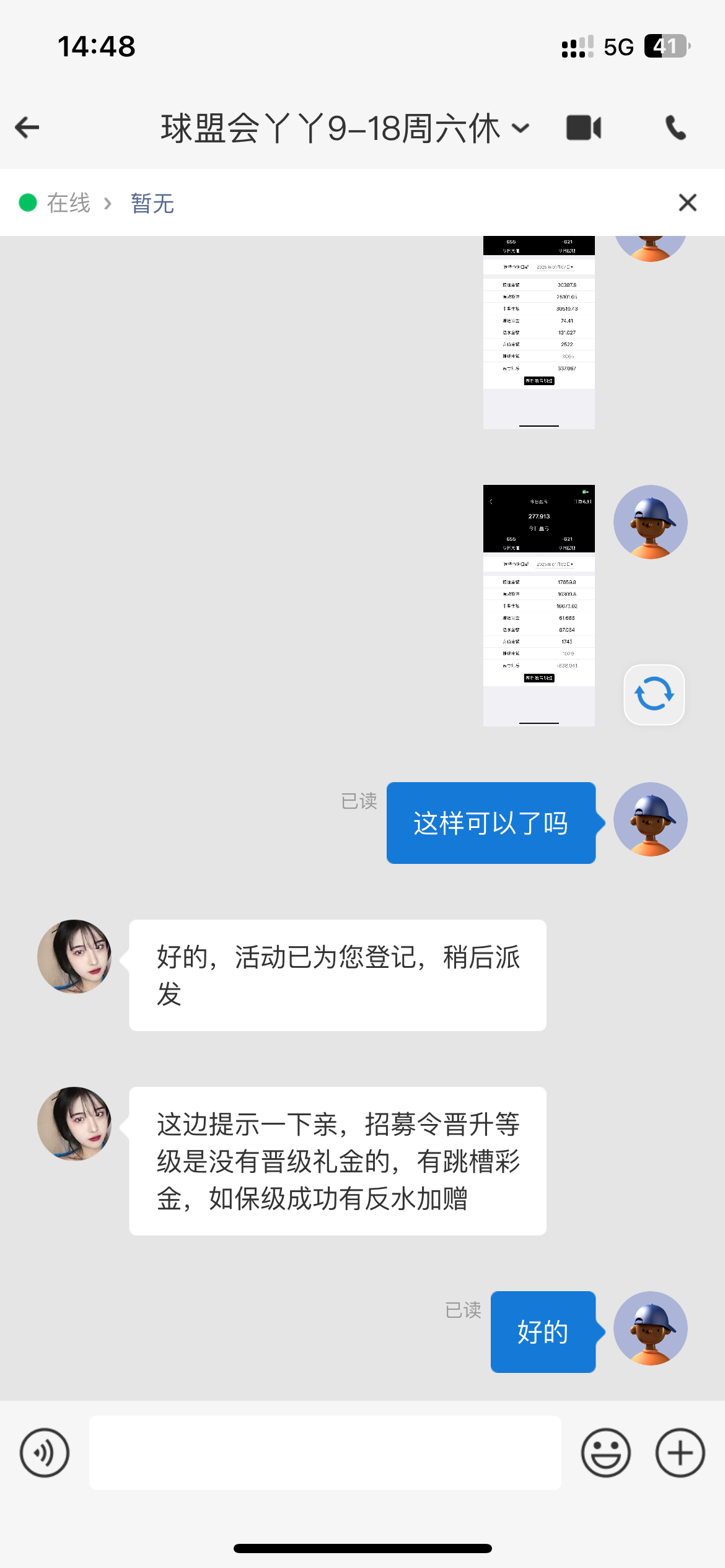
Task: Focus the message text field
Action: 325,1452
